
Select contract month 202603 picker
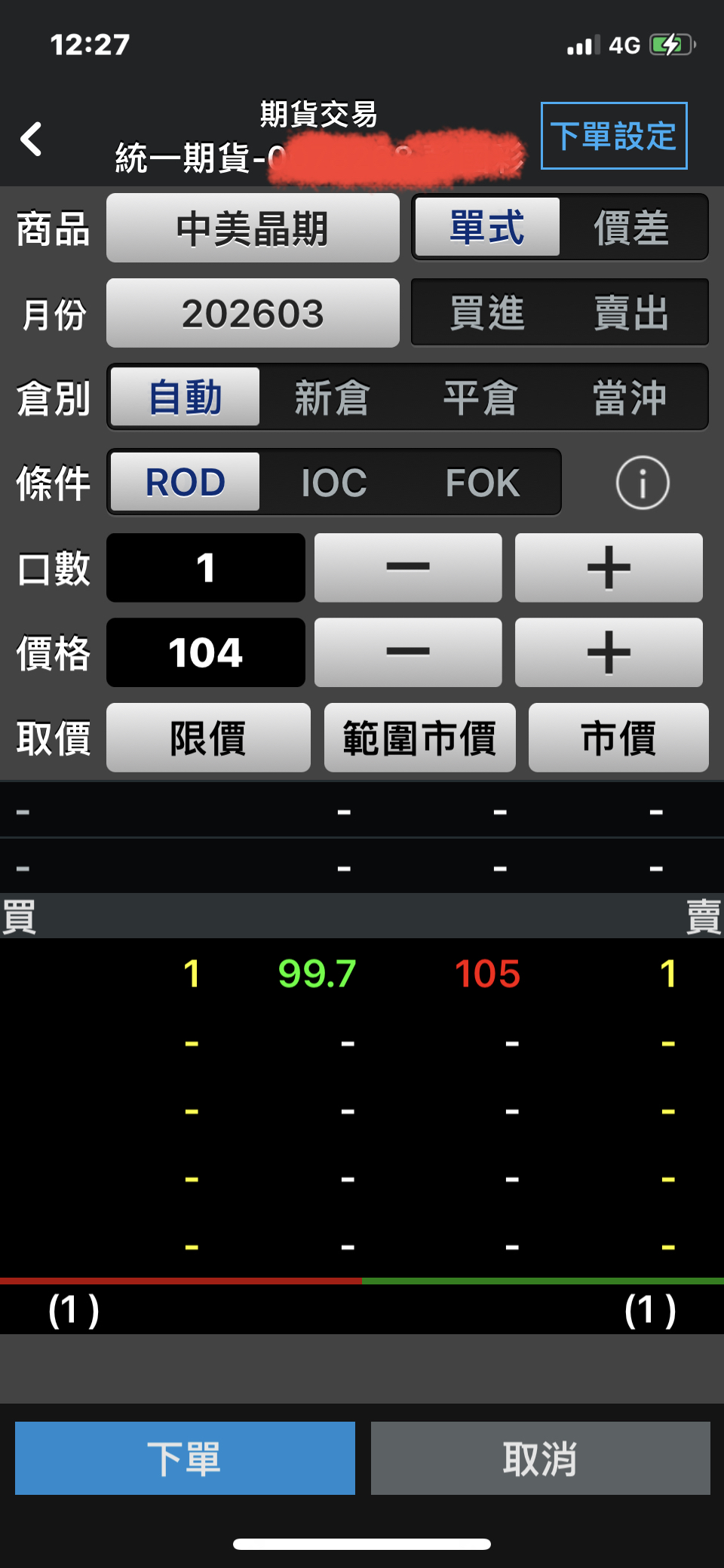(253, 313)
